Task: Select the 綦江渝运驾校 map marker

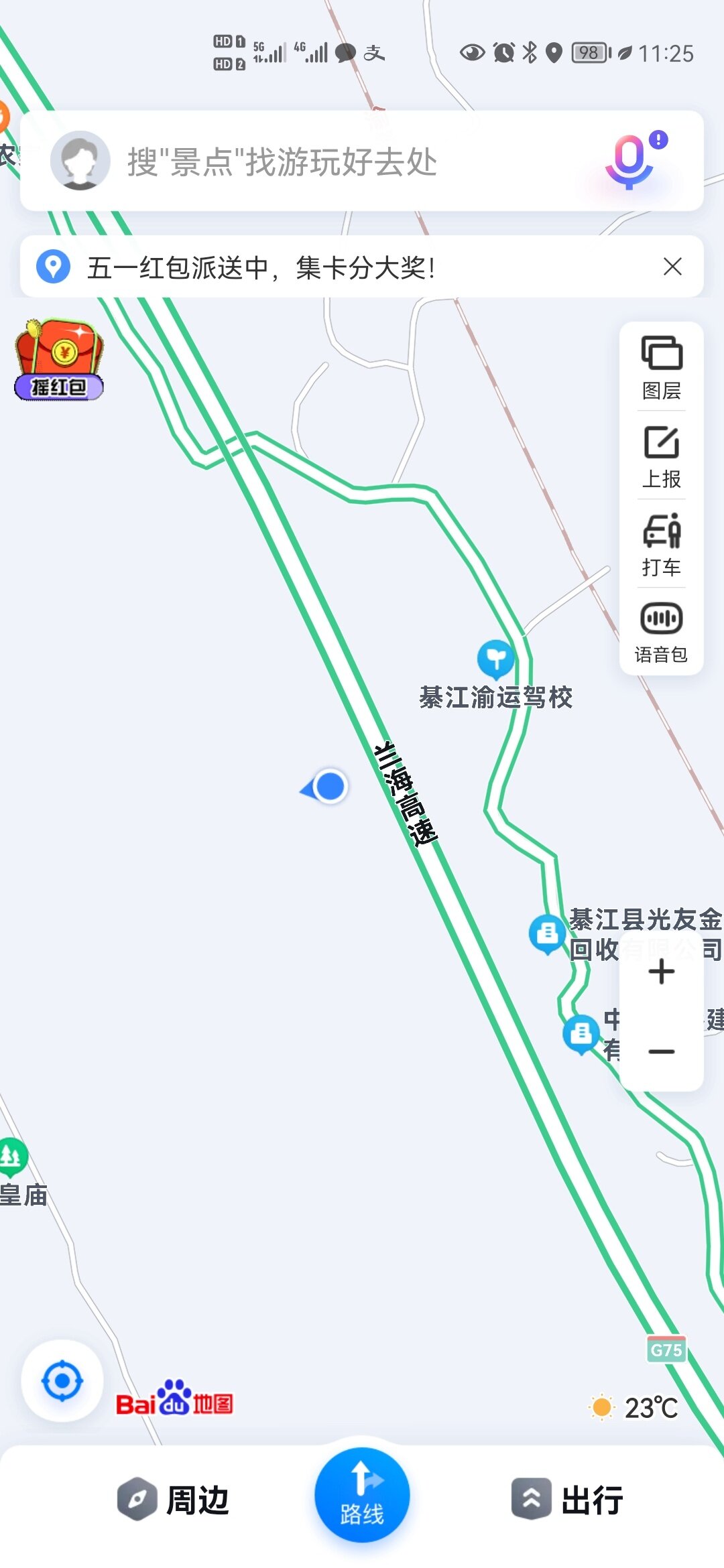Action: pyautogui.click(x=496, y=659)
